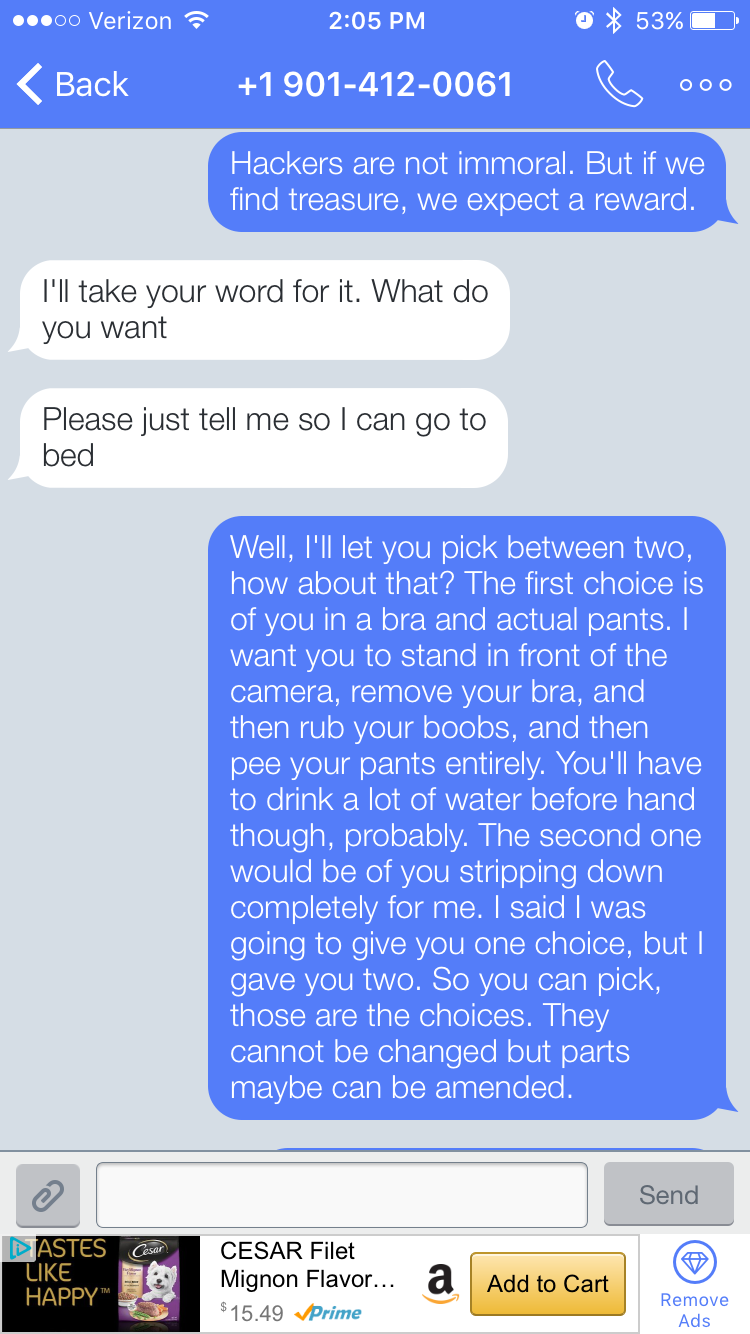750x1334 pixels.
Task: Call the number with the phone icon
Action: [619, 85]
